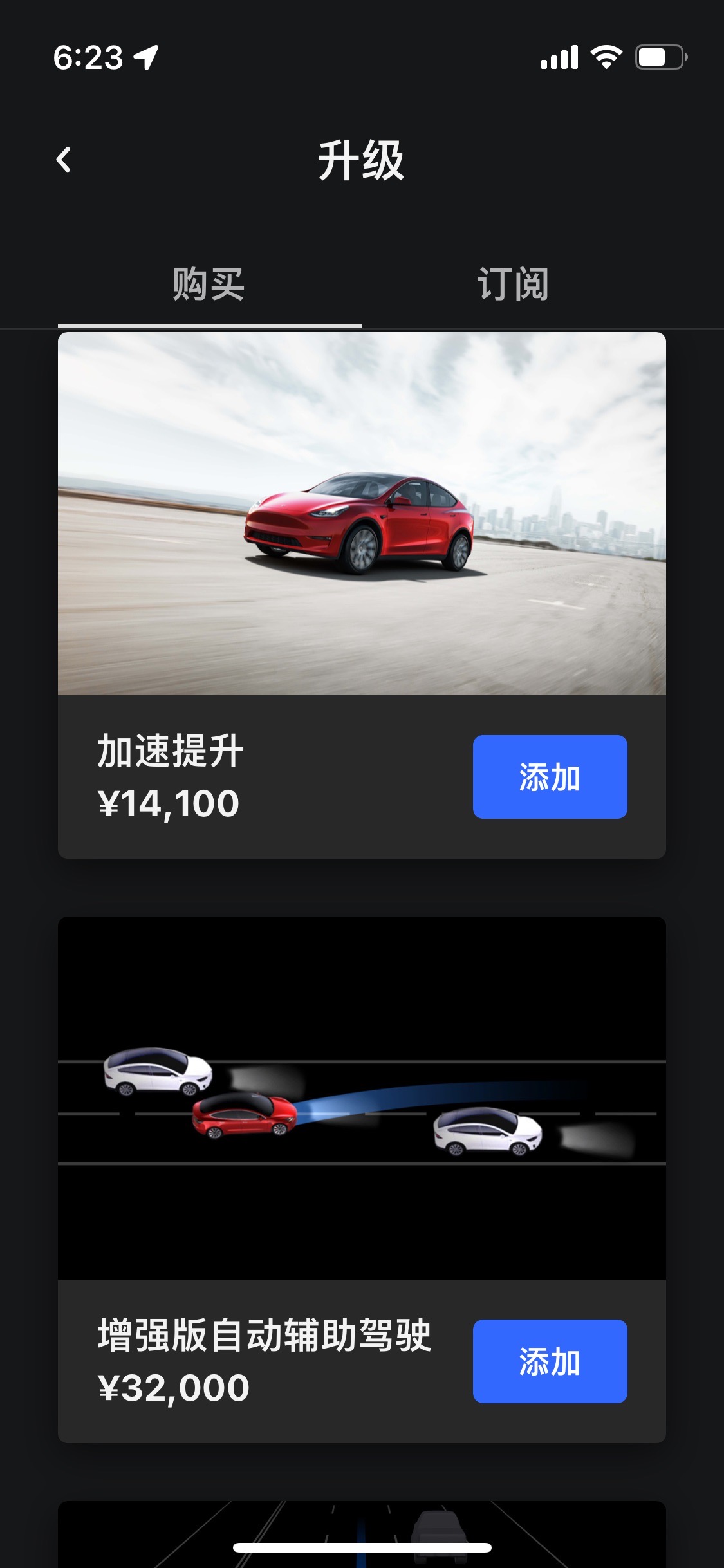Switch to the 订阅 tab

coord(513,284)
